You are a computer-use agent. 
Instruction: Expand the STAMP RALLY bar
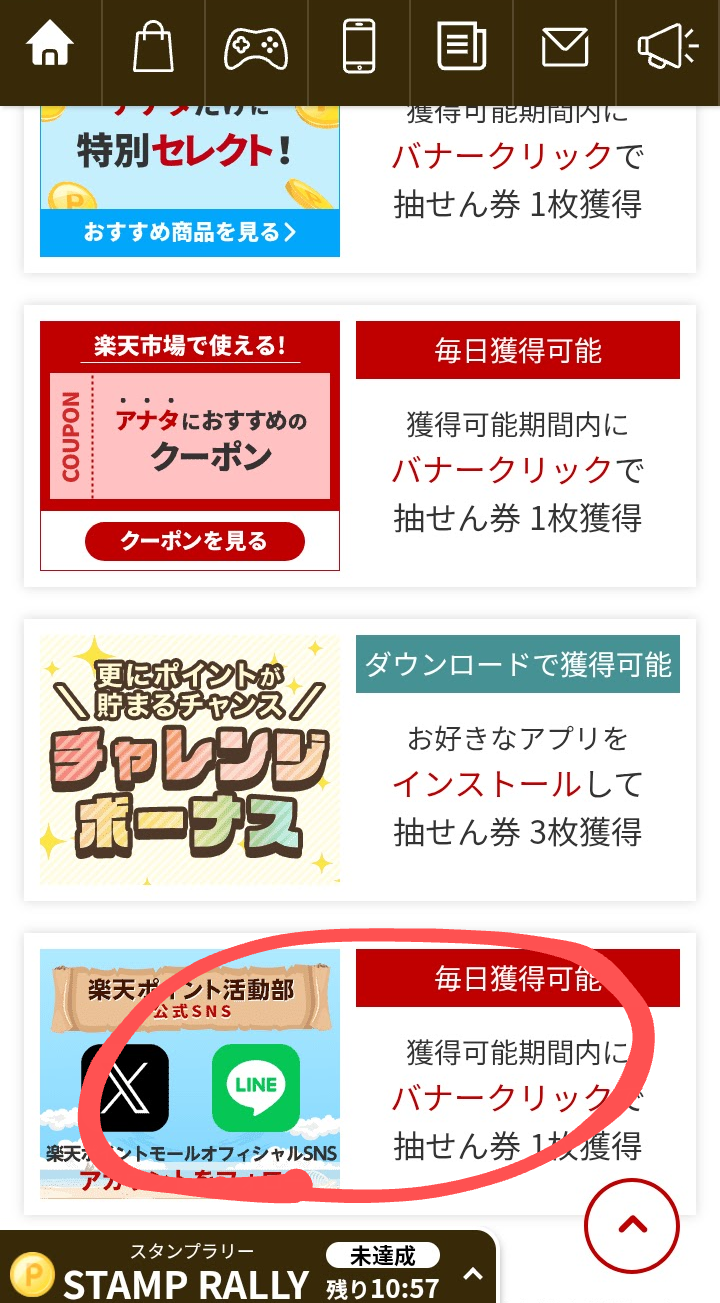point(473,1274)
